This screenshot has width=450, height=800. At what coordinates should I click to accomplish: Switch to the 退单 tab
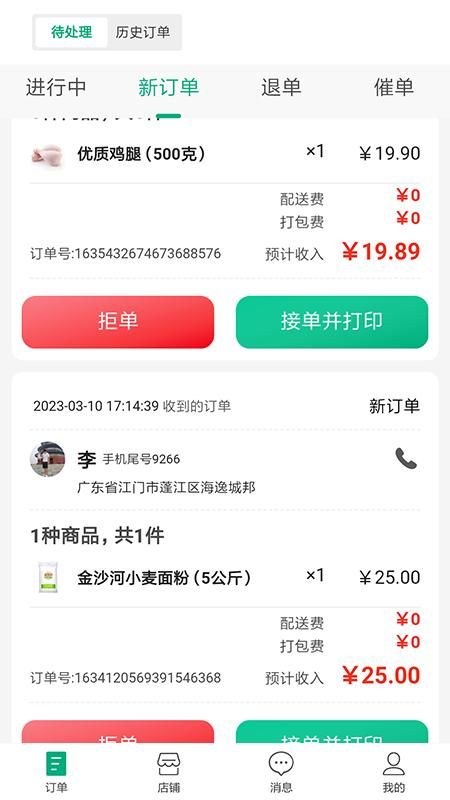point(281,87)
